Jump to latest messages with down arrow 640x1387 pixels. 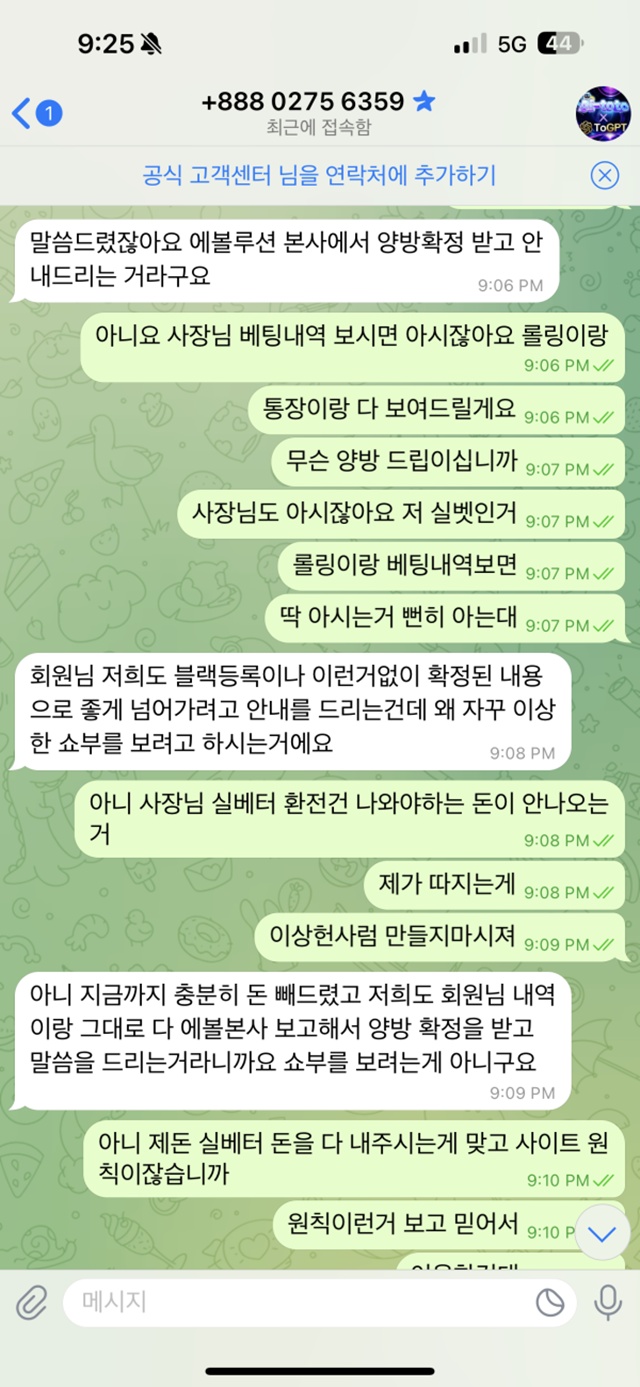point(602,1234)
